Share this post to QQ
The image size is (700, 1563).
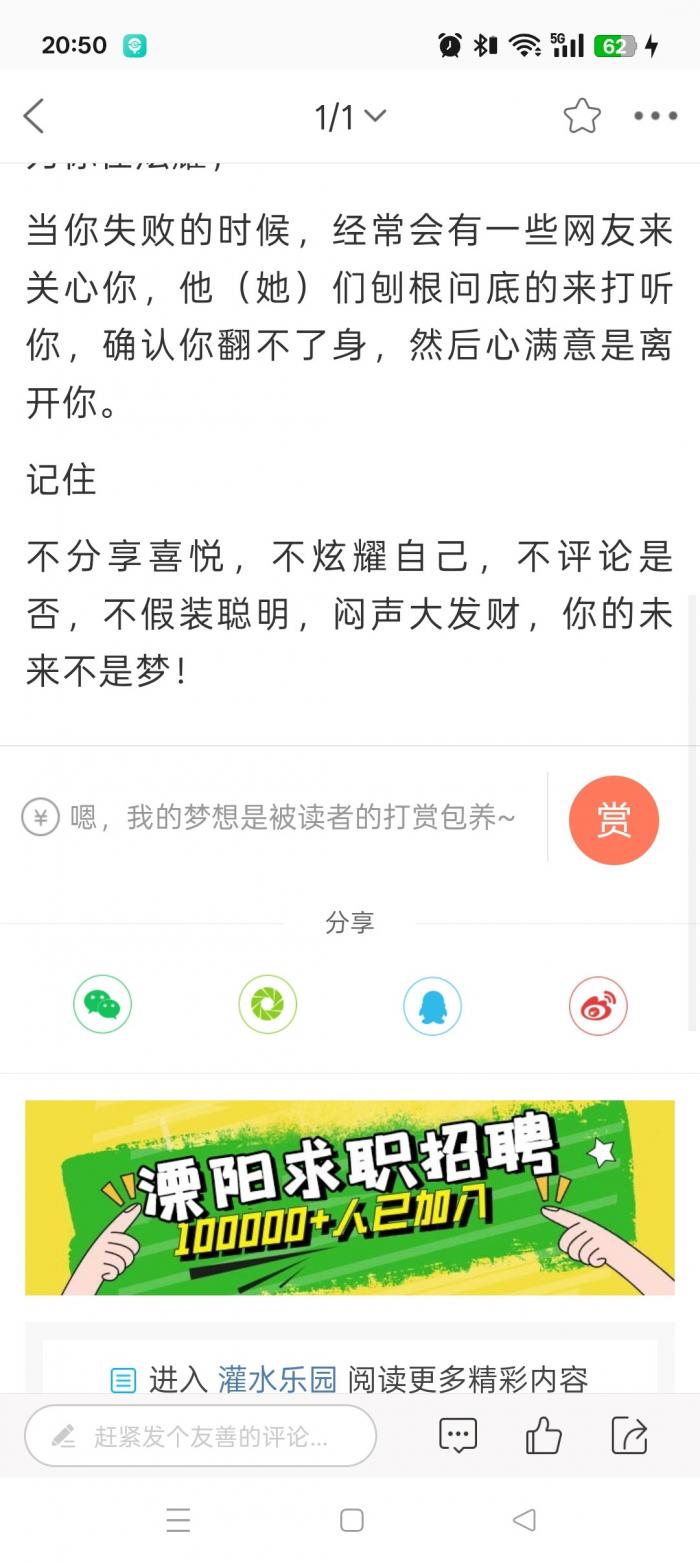(x=432, y=1004)
